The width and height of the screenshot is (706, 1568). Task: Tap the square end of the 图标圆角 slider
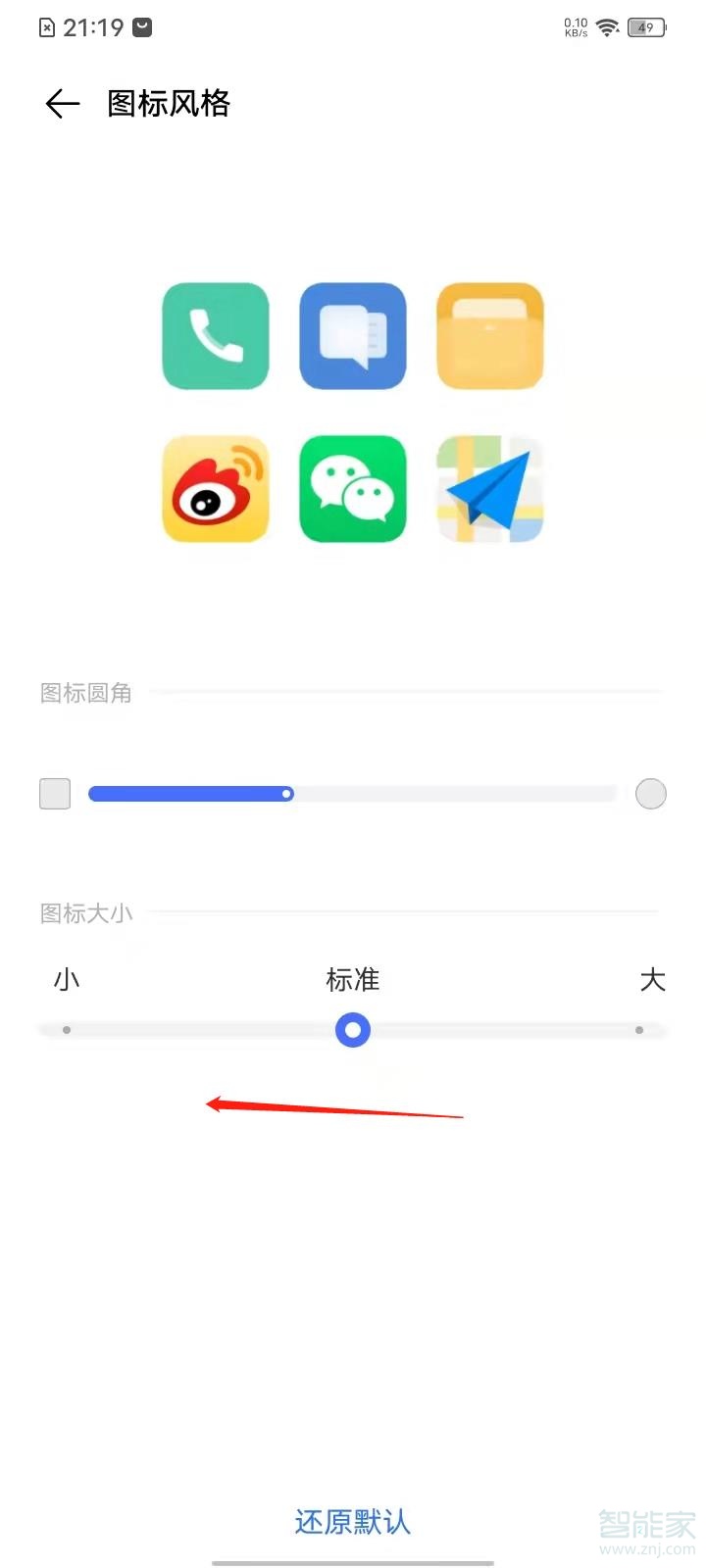click(x=55, y=794)
